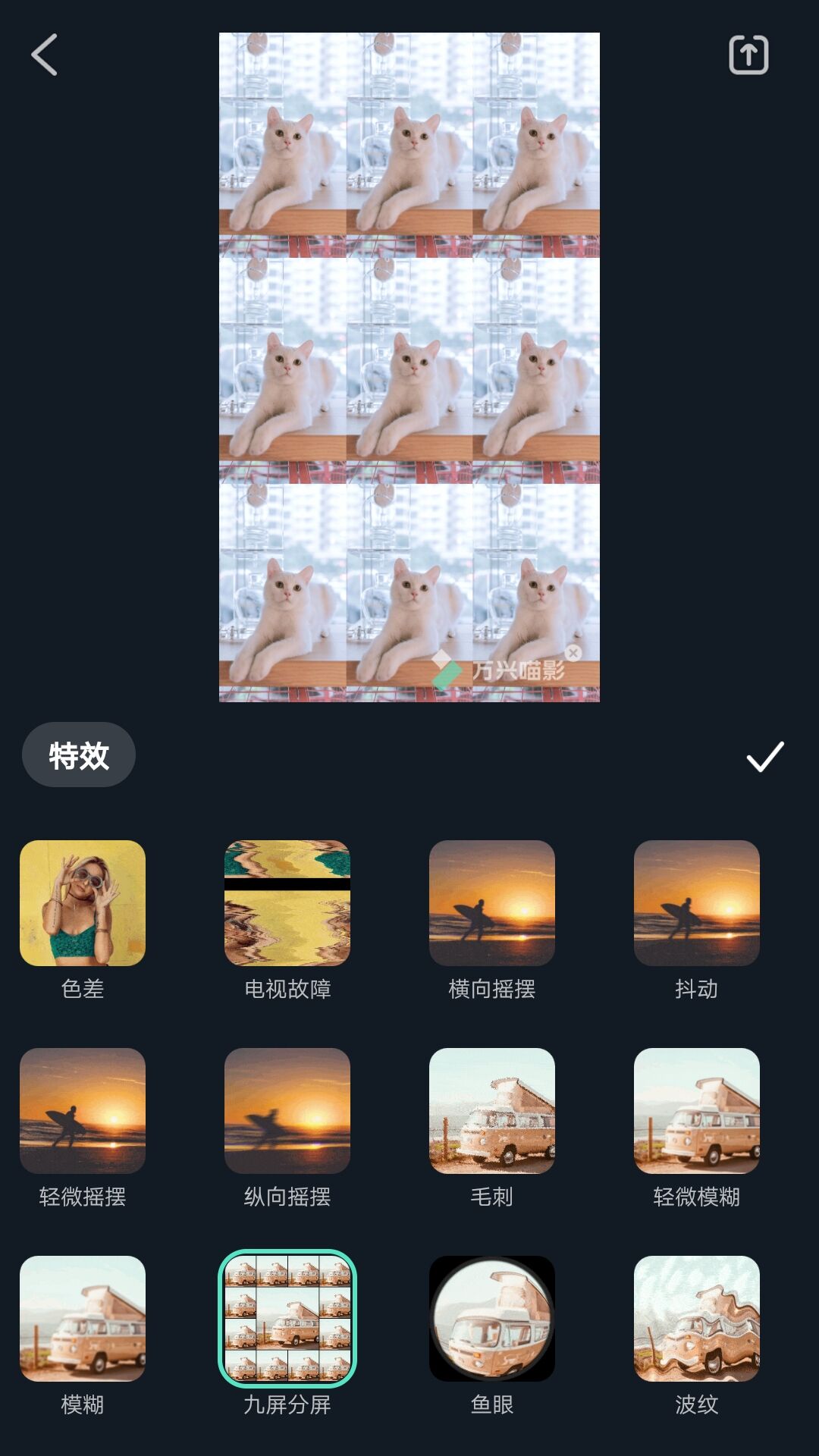
Task: Remove the 万兴喵影 watermark with its X
Action: 574,653
